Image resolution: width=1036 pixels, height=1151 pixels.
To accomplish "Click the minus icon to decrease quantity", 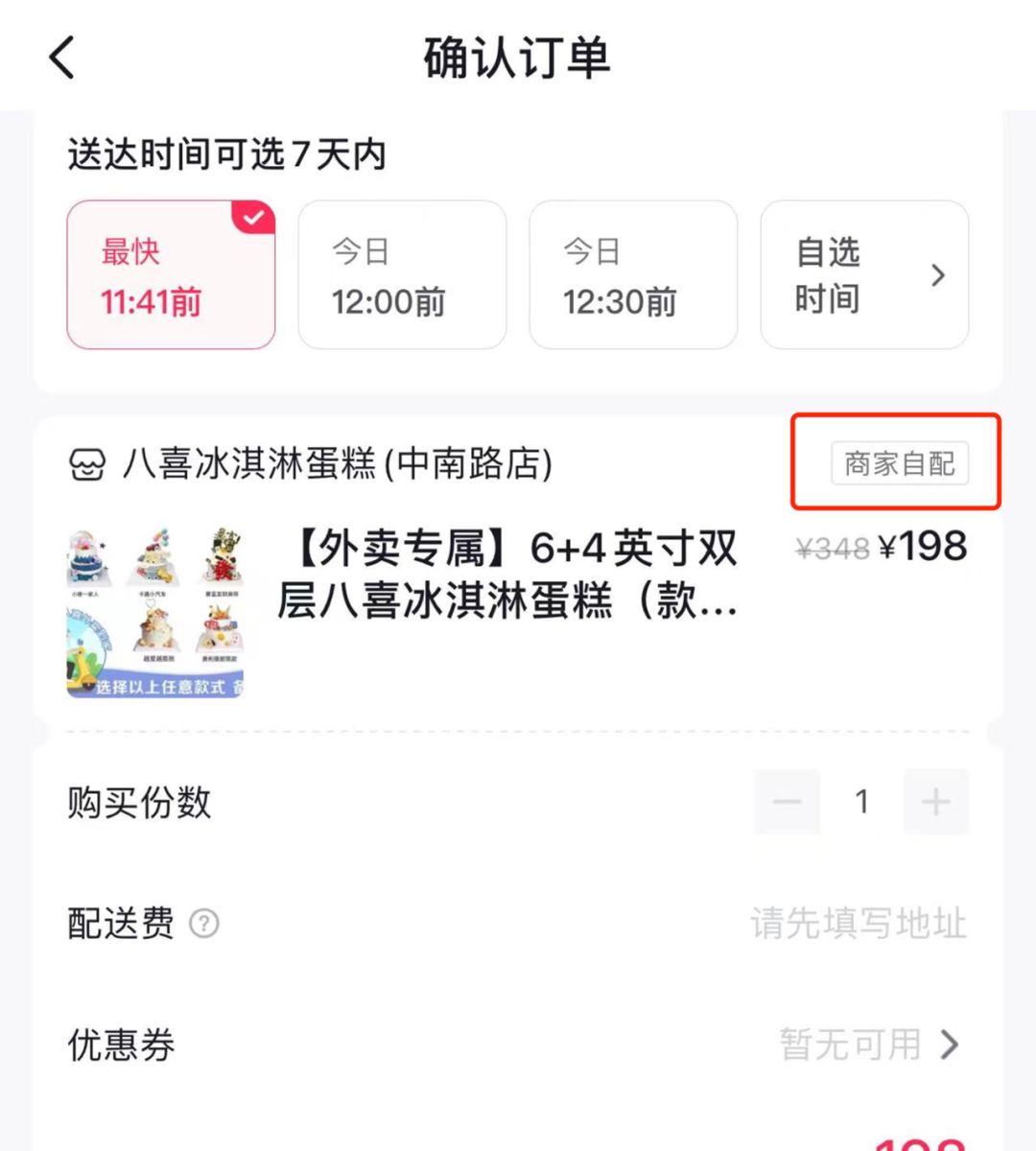I will tap(787, 802).
